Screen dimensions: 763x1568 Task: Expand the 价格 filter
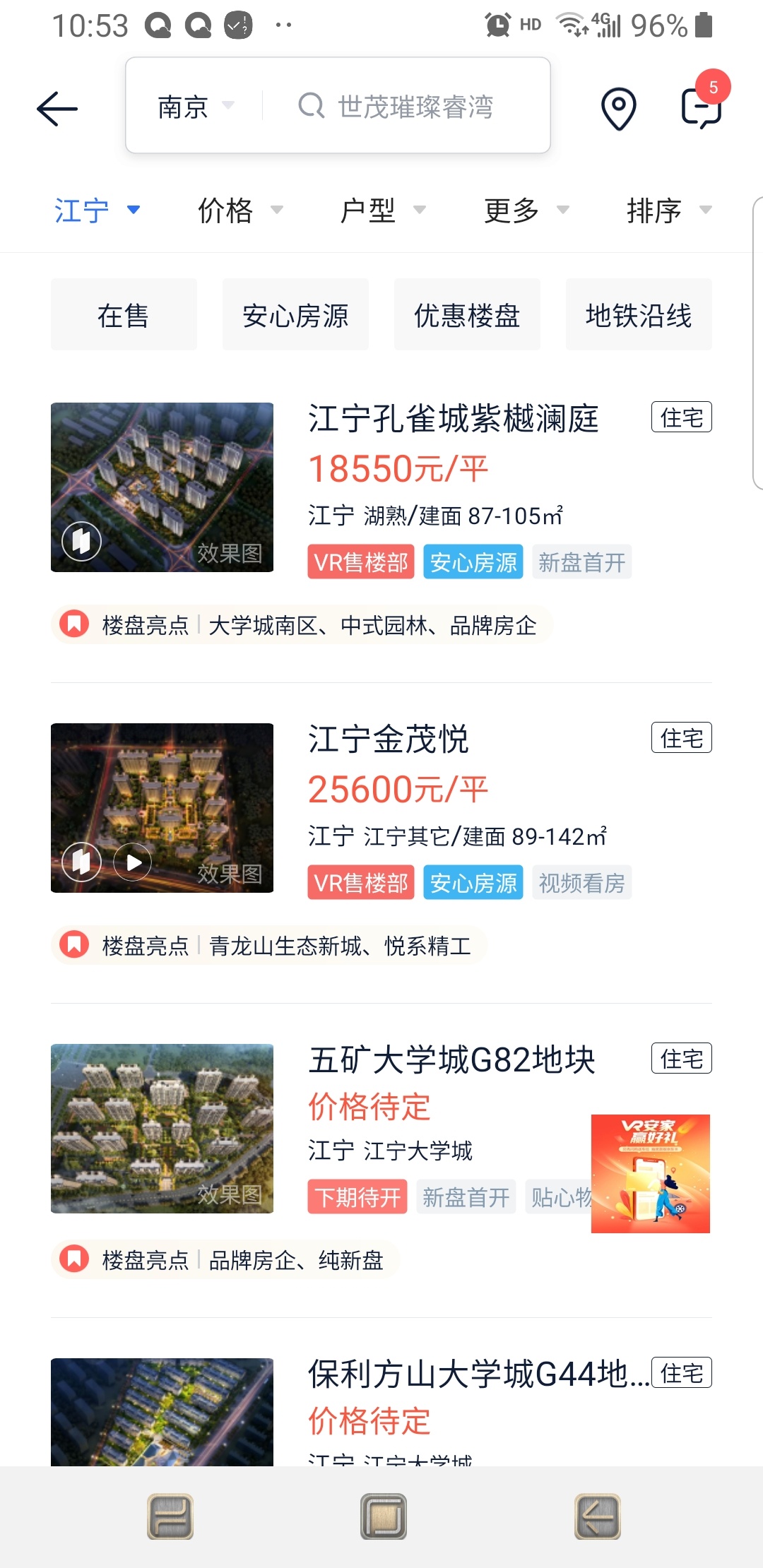pyautogui.click(x=240, y=210)
